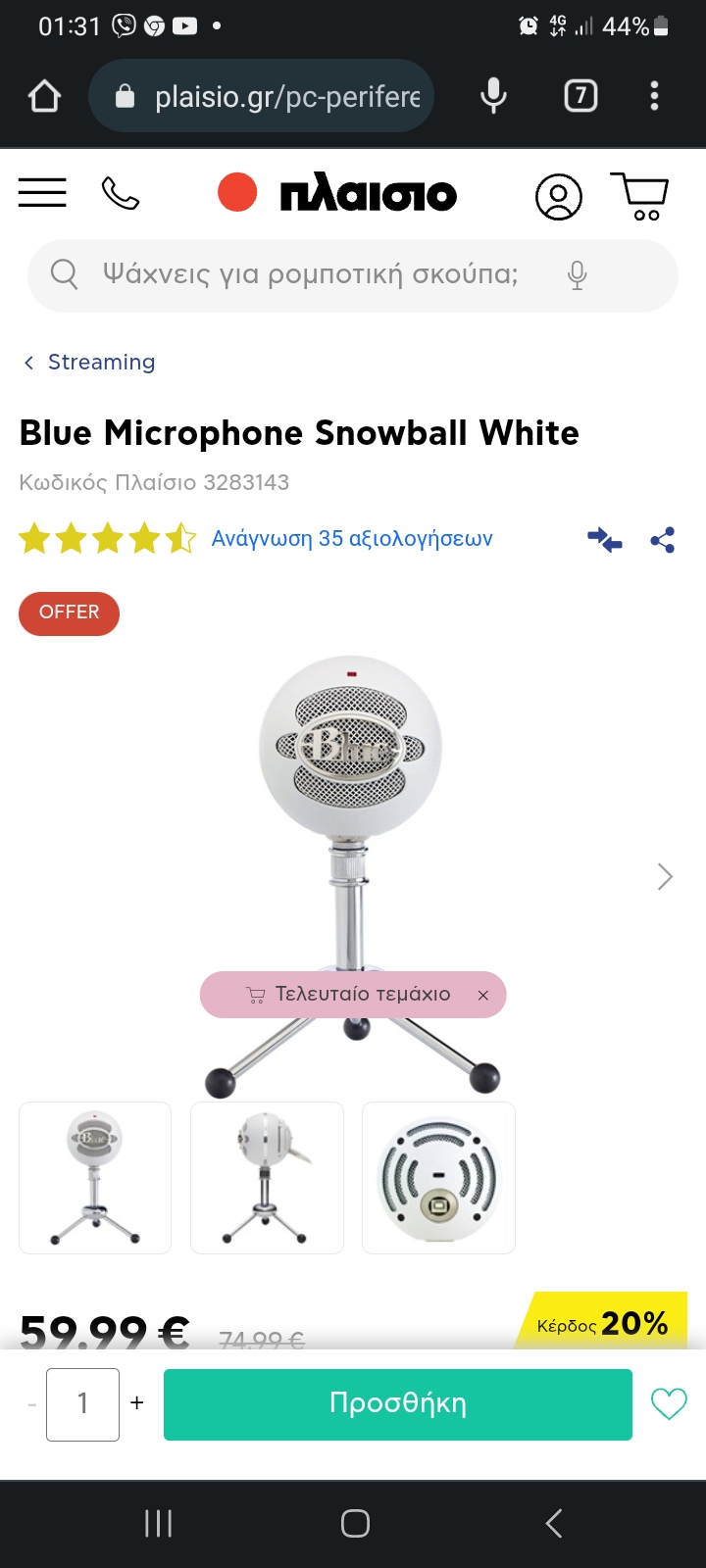This screenshot has width=706, height=1568.
Task: Select the bottom USB port thumbnail
Action: (438, 1177)
